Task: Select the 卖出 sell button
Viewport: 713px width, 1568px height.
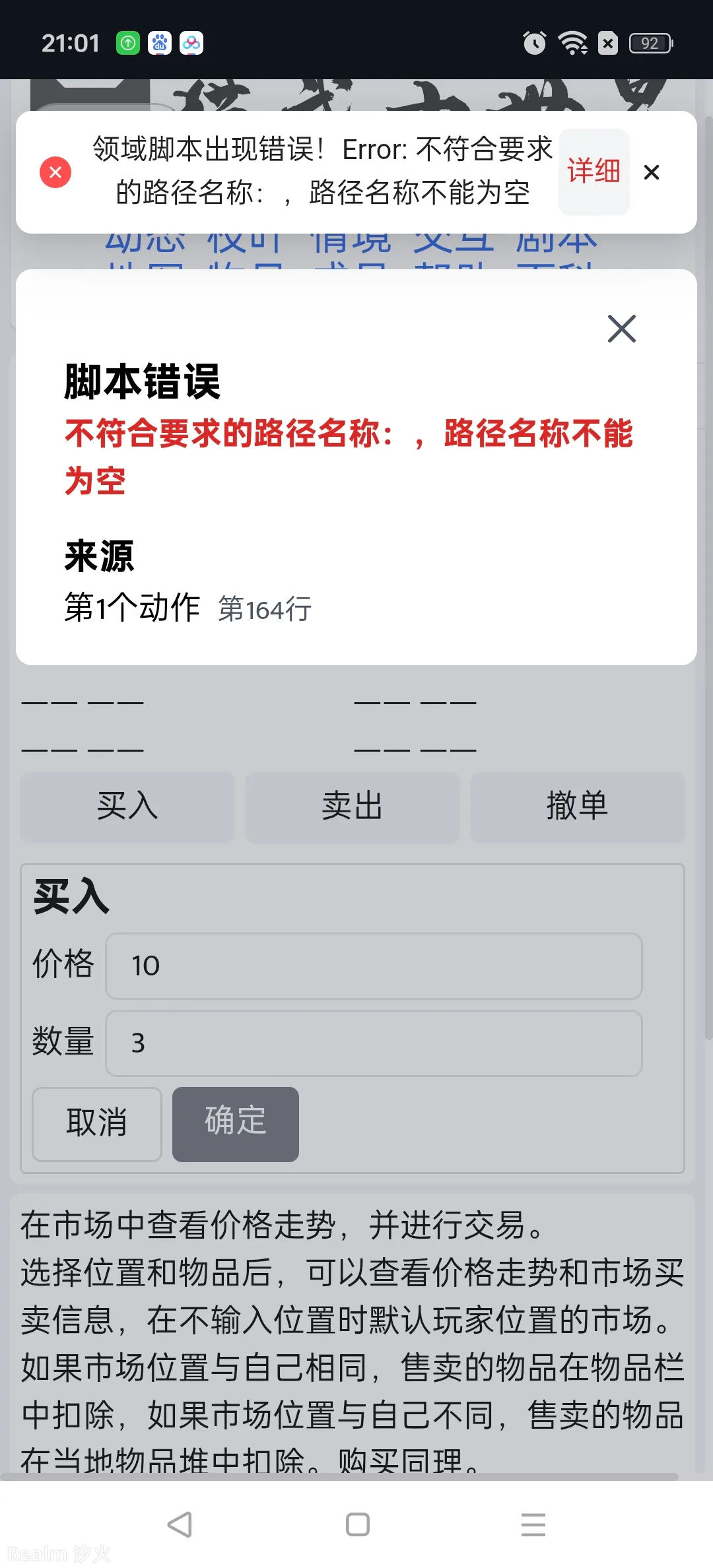Action: coord(352,806)
